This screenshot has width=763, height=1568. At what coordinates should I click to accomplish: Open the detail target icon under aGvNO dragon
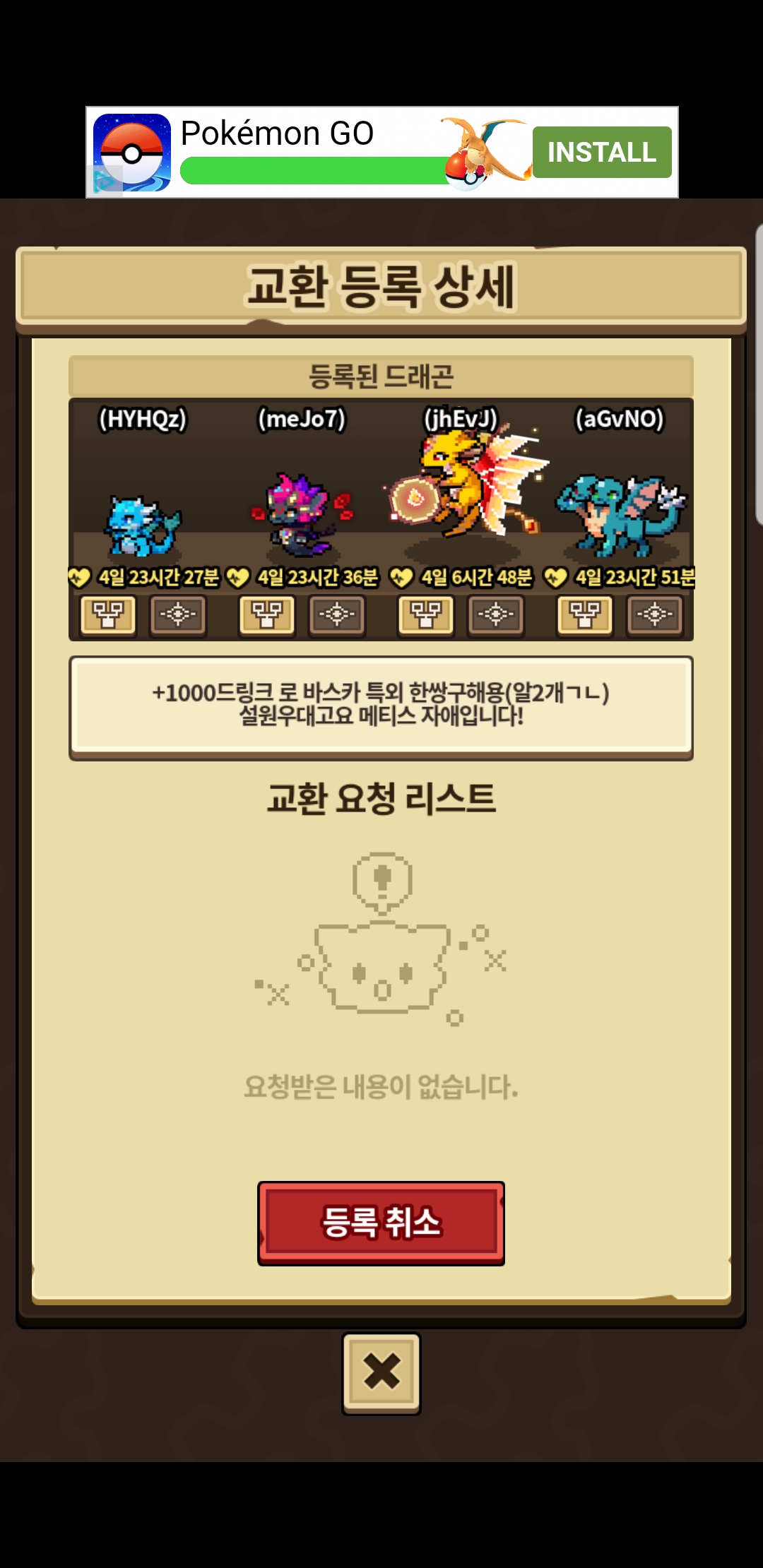point(655,614)
